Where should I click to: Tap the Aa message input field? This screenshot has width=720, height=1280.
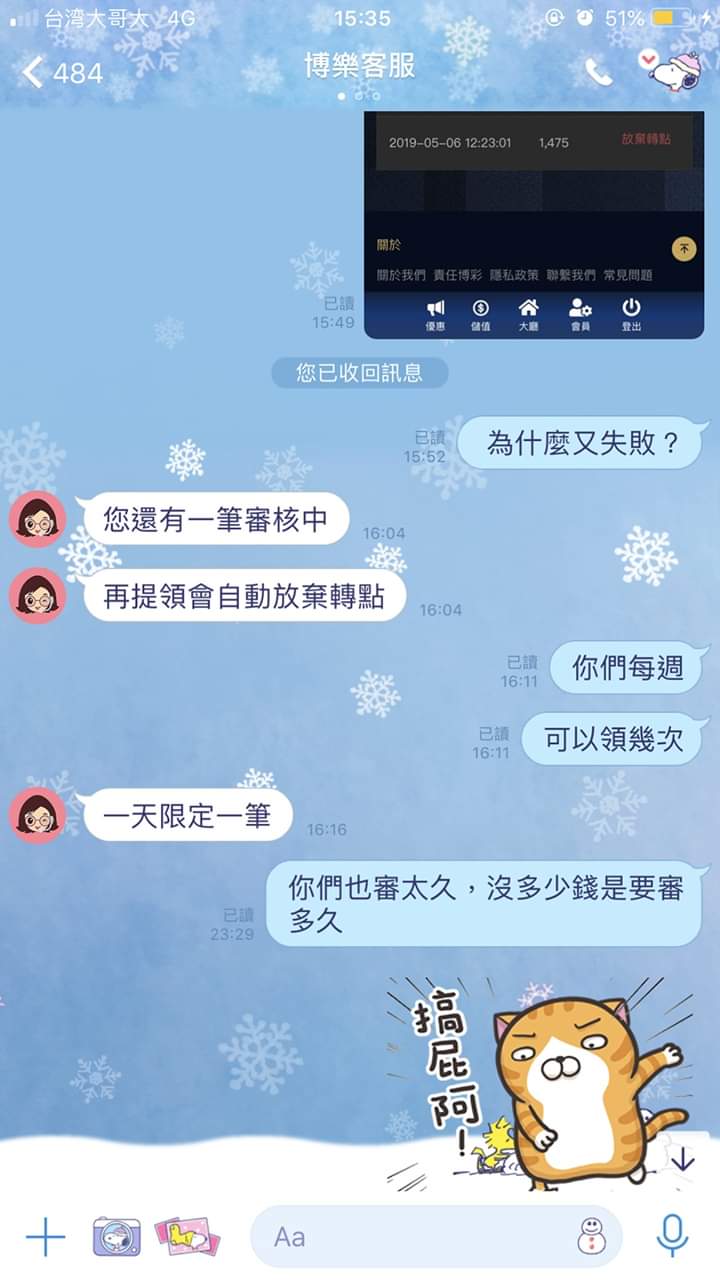pos(410,1237)
